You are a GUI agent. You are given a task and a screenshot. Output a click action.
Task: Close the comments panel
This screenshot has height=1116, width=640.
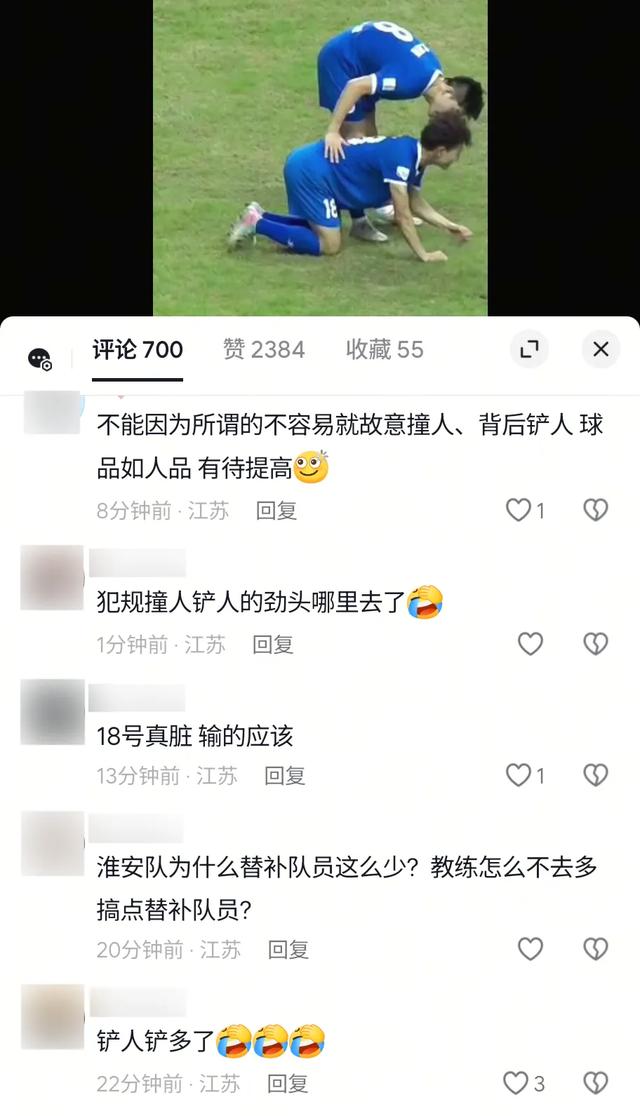pyautogui.click(x=600, y=349)
